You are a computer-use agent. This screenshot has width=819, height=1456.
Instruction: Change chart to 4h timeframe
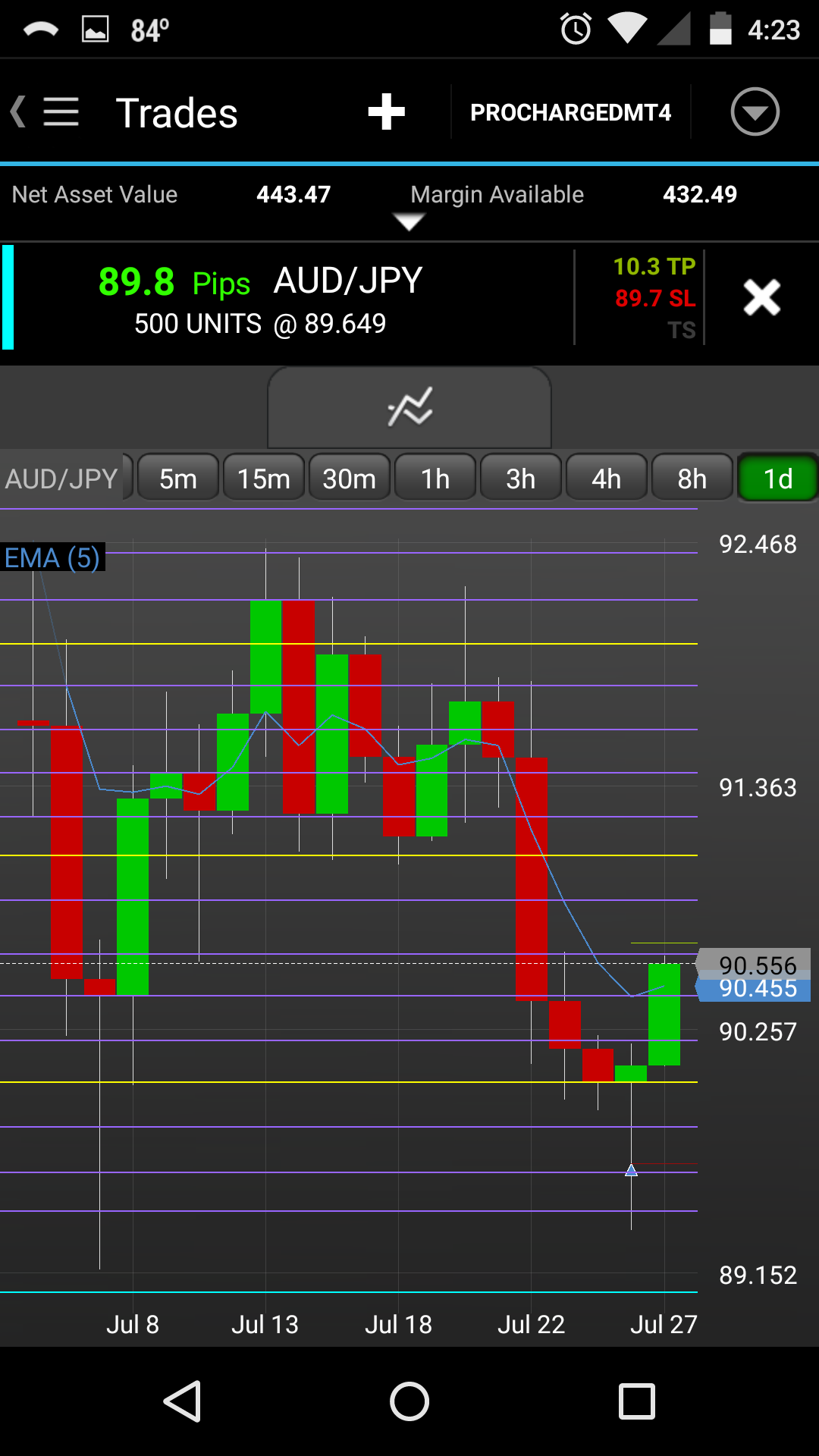(607, 479)
